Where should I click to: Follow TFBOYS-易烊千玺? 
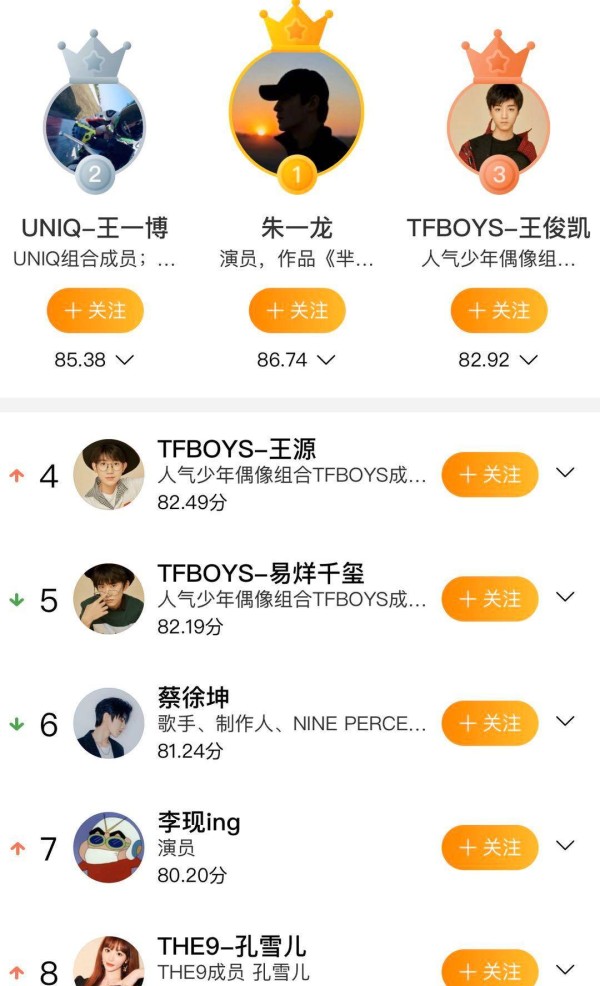click(x=490, y=599)
